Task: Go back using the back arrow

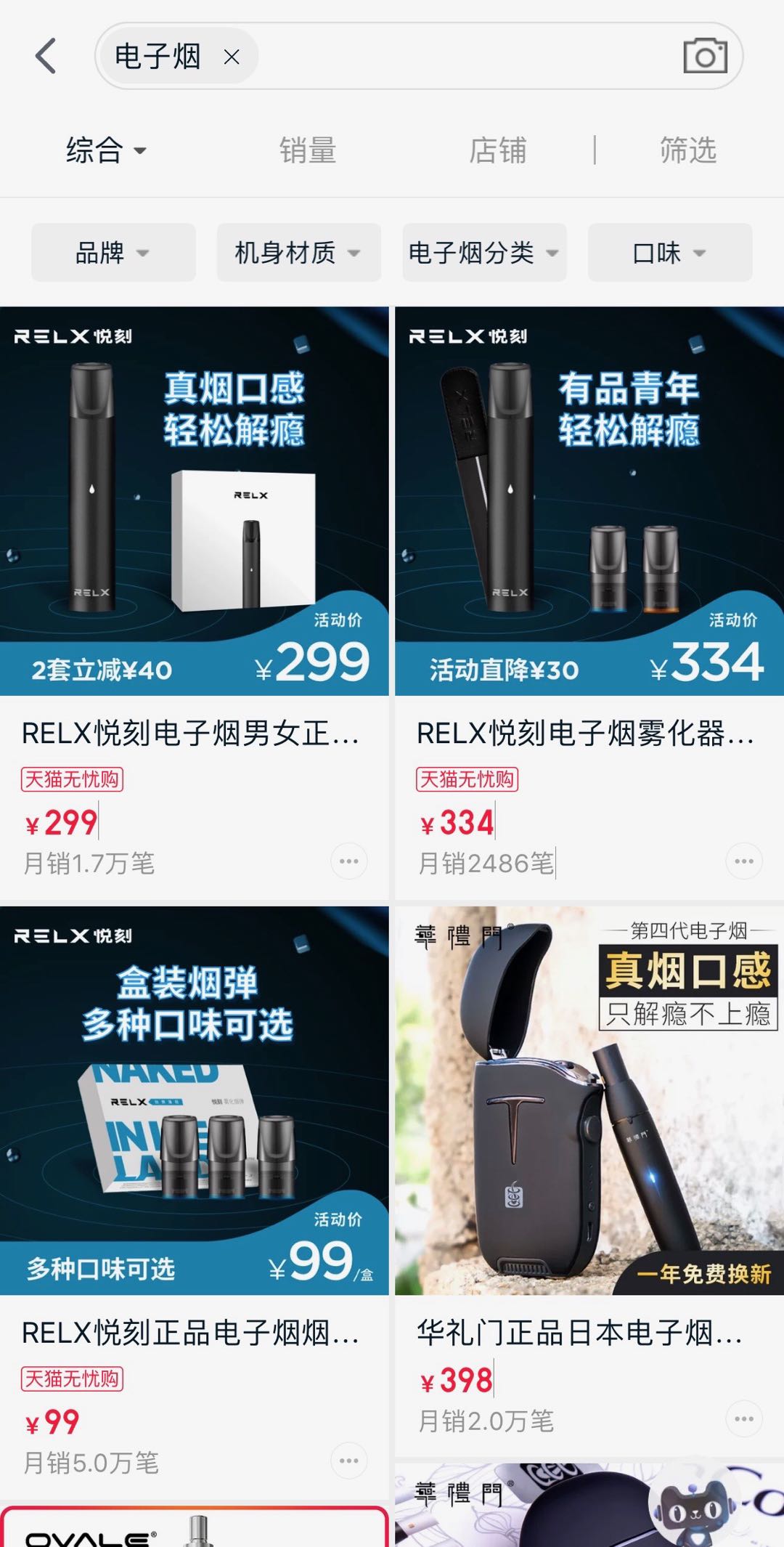Action: click(46, 57)
